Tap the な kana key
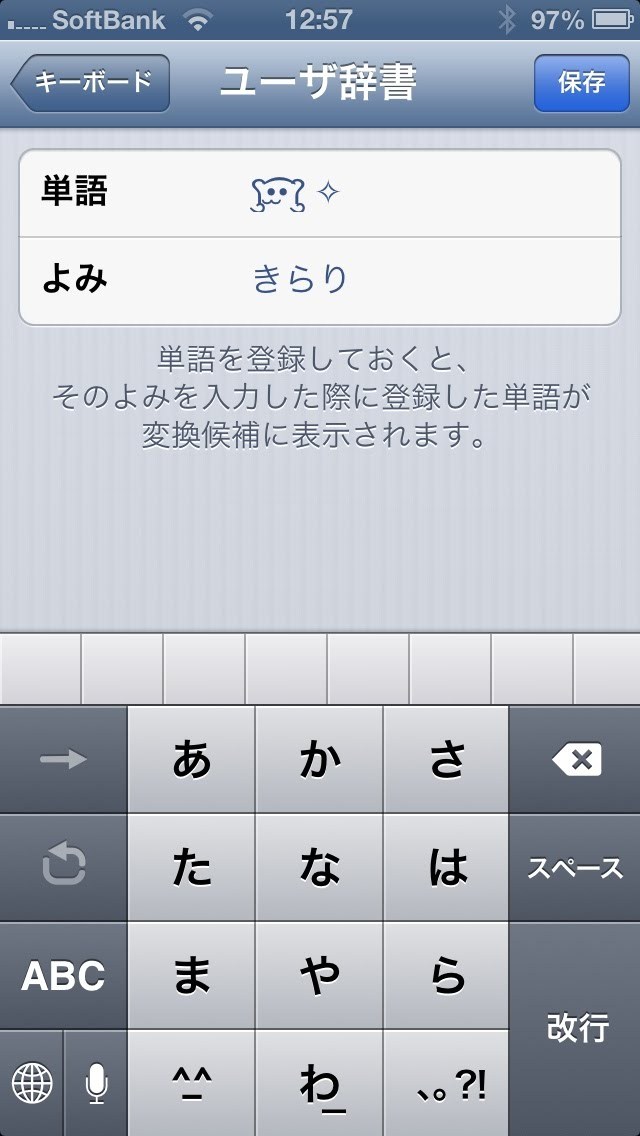 click(x=320, y=868)
